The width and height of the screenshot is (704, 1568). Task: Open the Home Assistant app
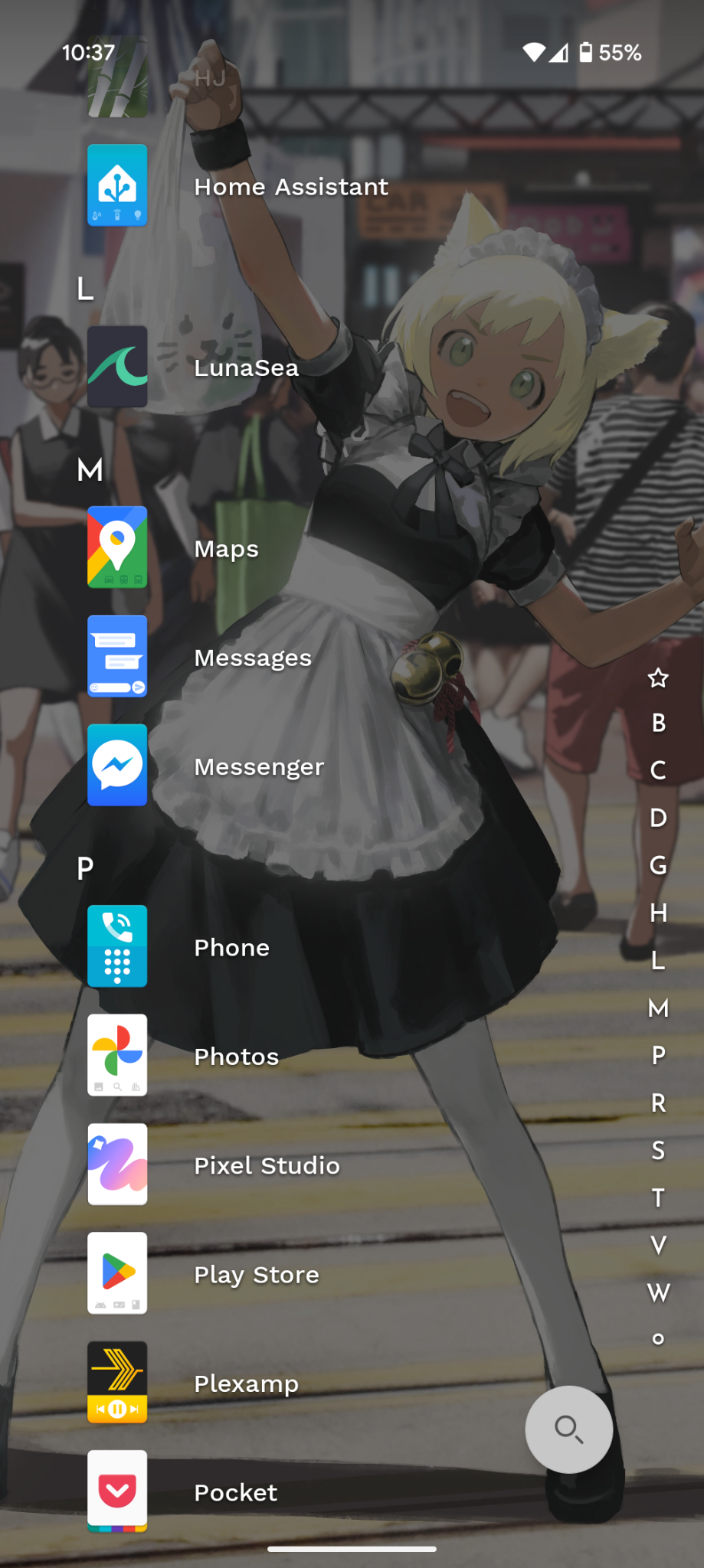click(x=117, y=186)
